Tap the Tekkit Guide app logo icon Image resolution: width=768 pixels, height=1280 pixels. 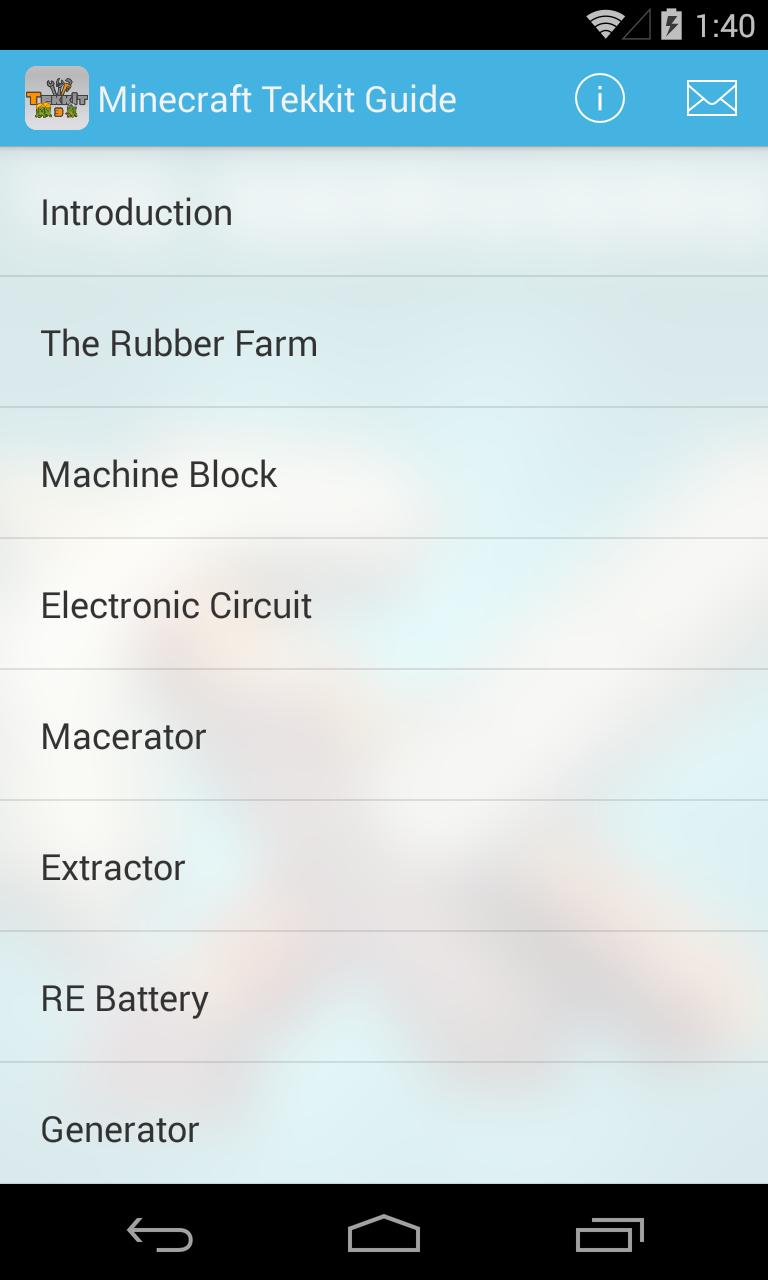(57, 98)
